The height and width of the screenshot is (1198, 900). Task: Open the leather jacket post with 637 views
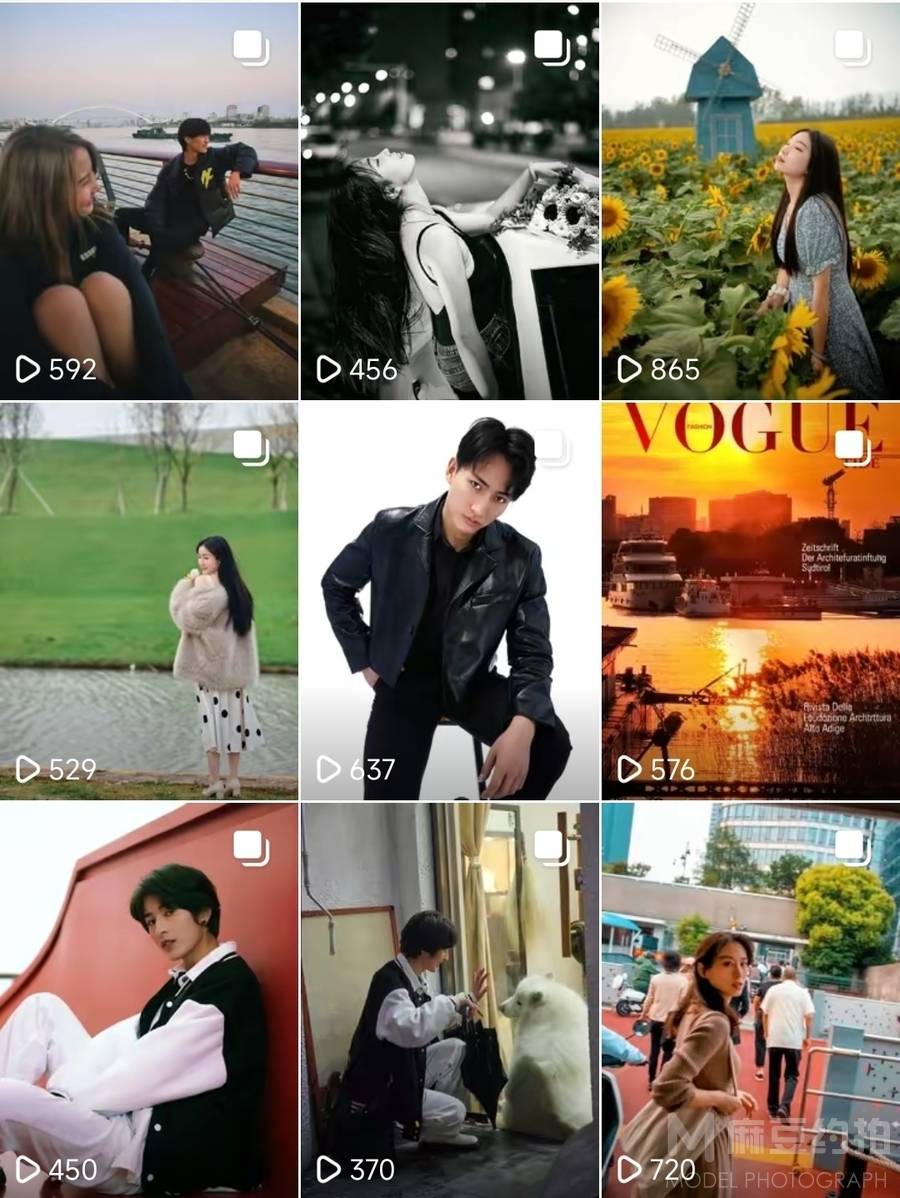(449, 600)
